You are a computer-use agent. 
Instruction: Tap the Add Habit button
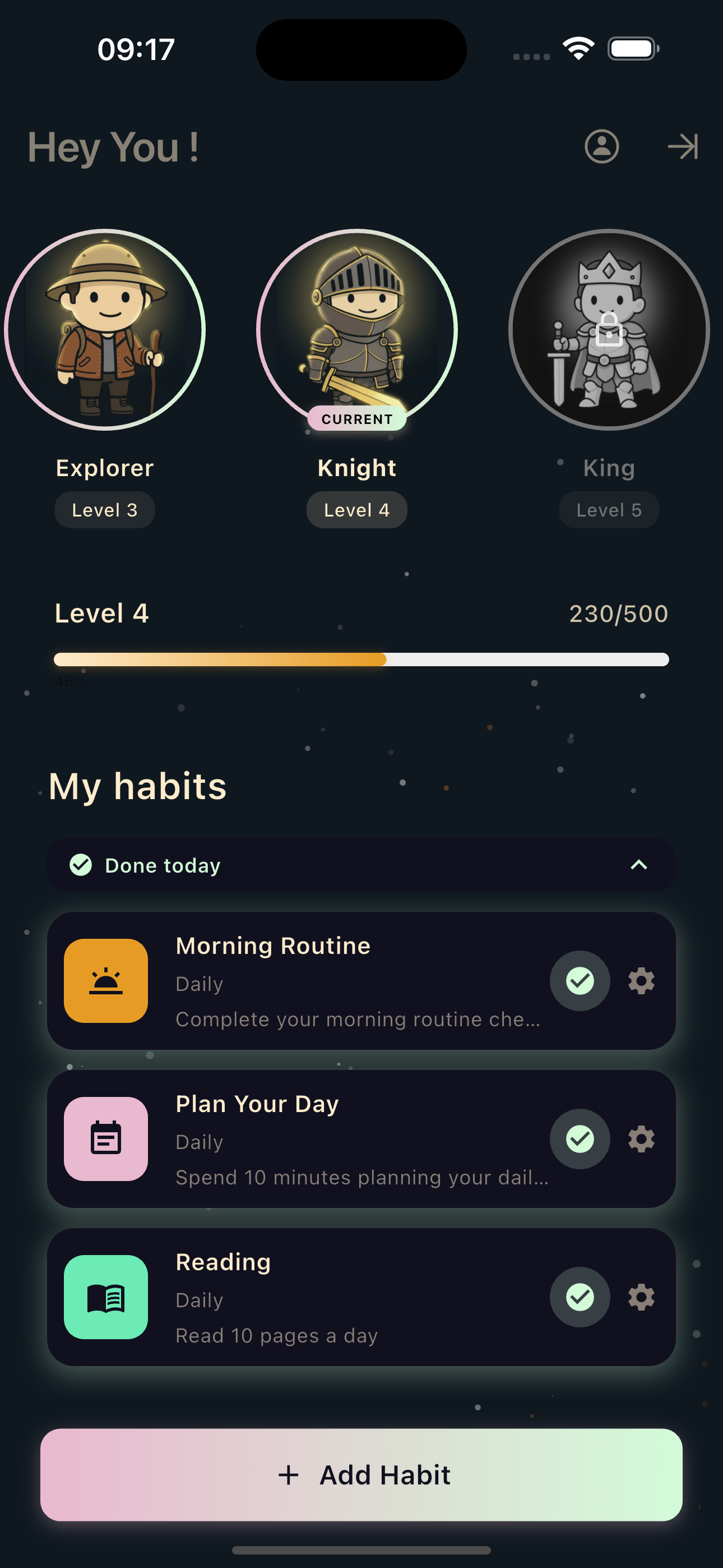(361, 1474)
